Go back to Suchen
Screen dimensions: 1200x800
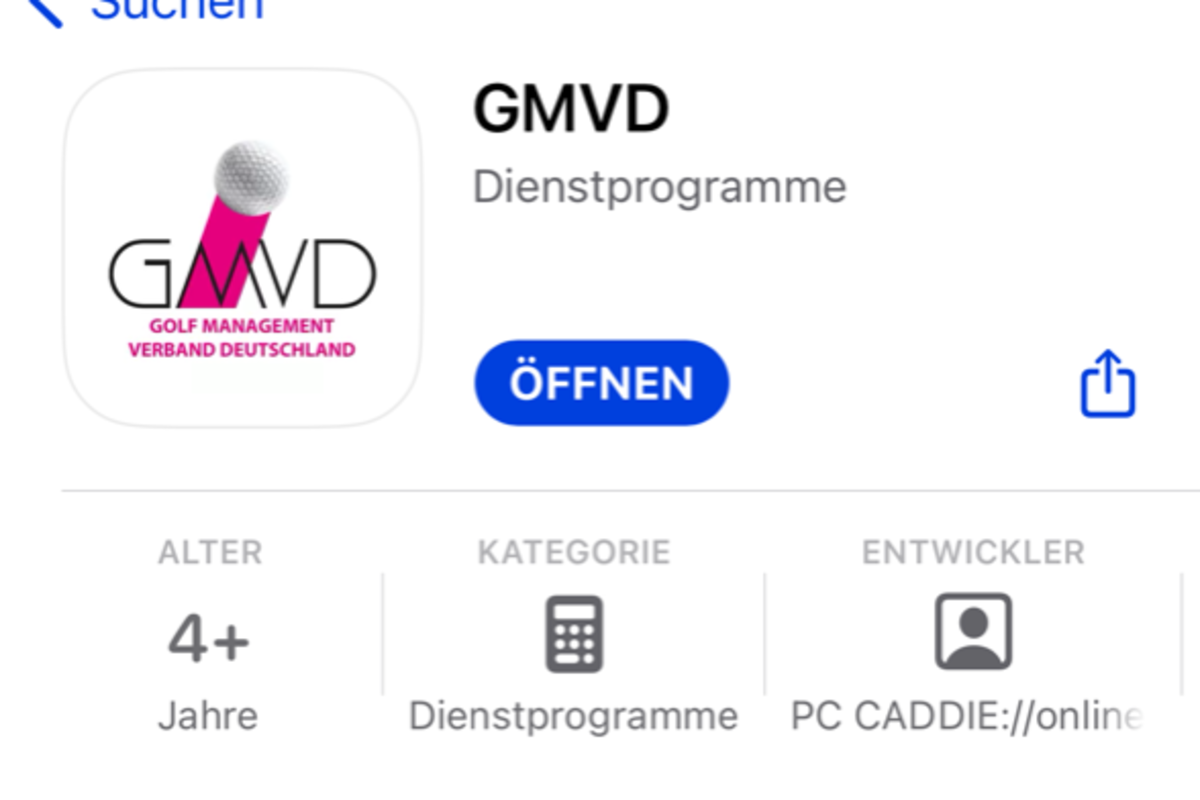tap(150, 8)
